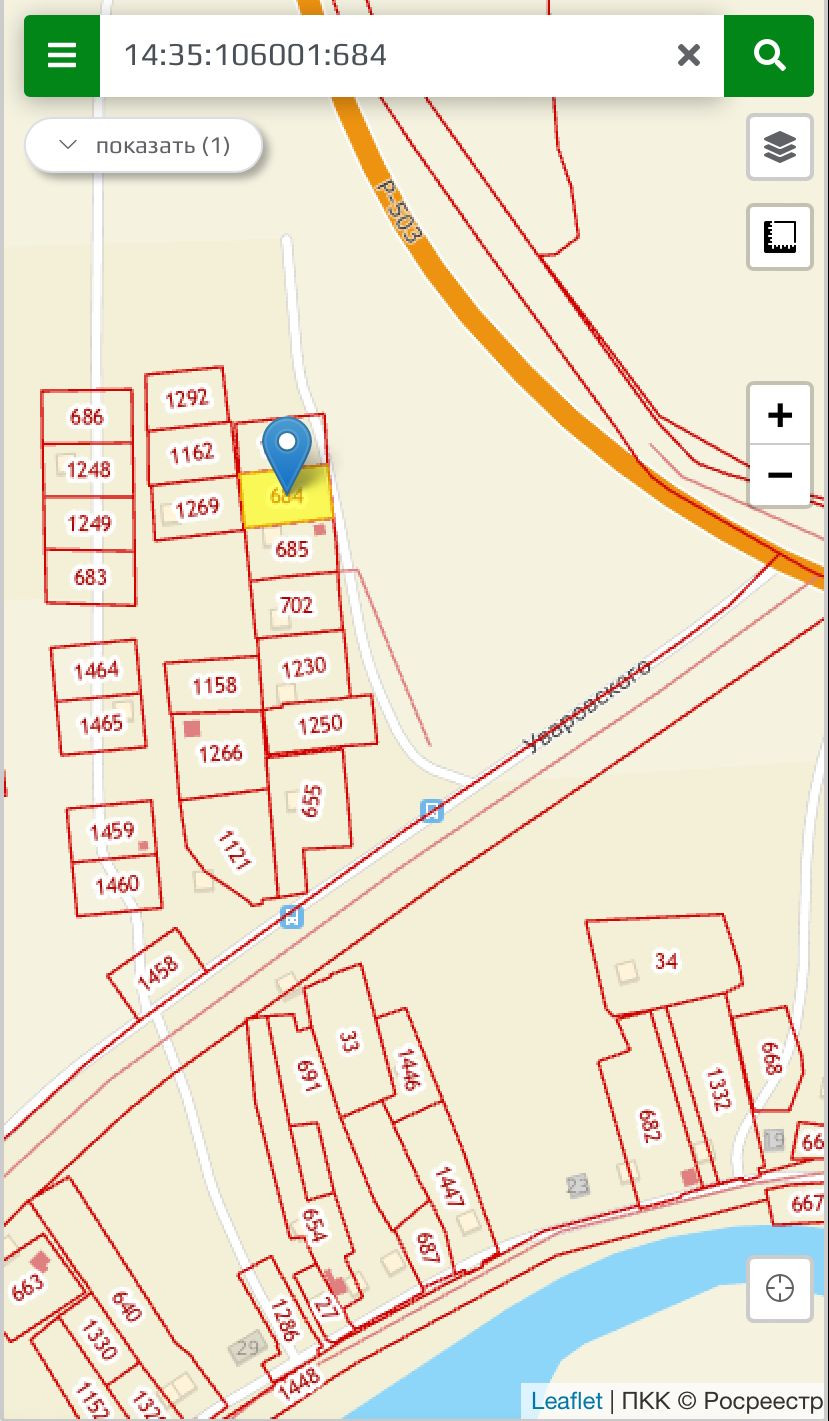The width and height of the screenshot is (829, 1421).
Task: Open the Leaflet attribution link
Action: 566,1401
